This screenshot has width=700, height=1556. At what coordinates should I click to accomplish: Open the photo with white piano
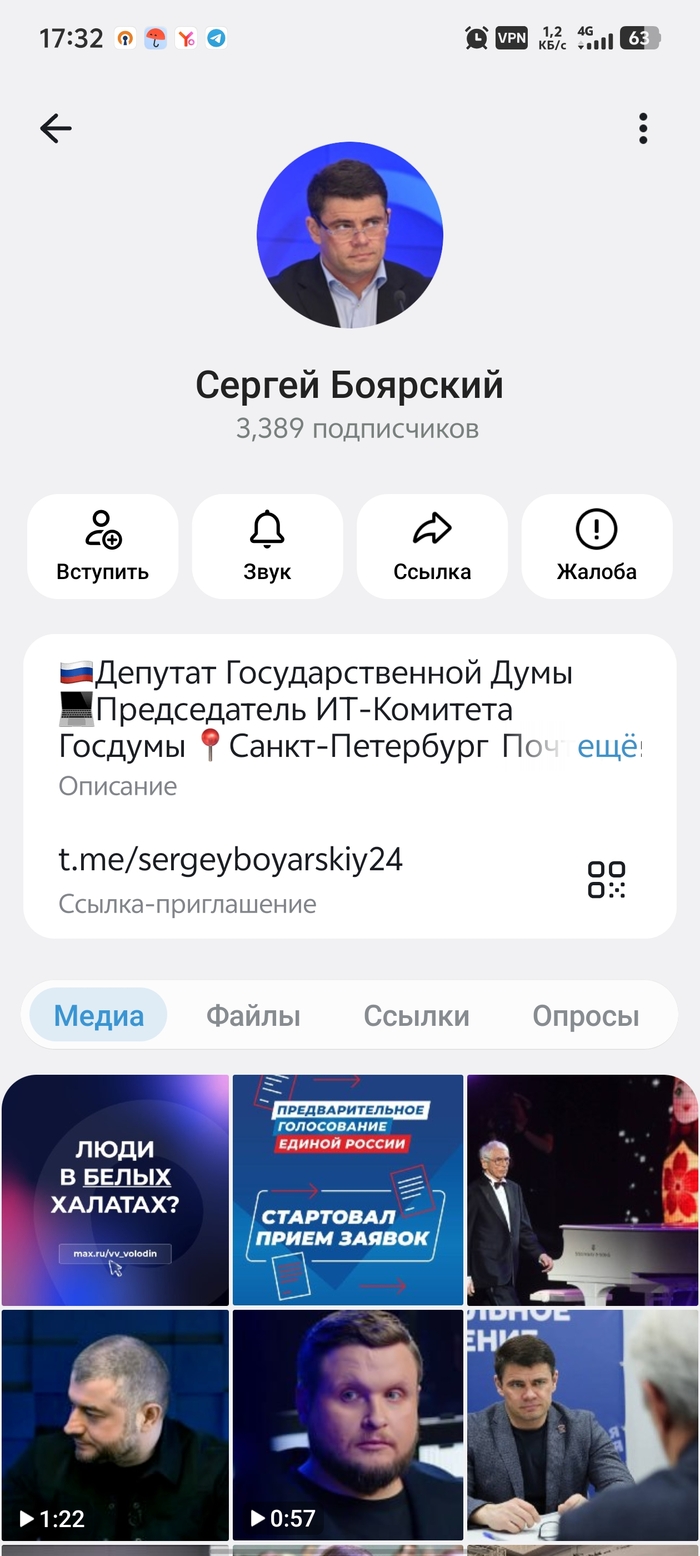pos(582,1190)
